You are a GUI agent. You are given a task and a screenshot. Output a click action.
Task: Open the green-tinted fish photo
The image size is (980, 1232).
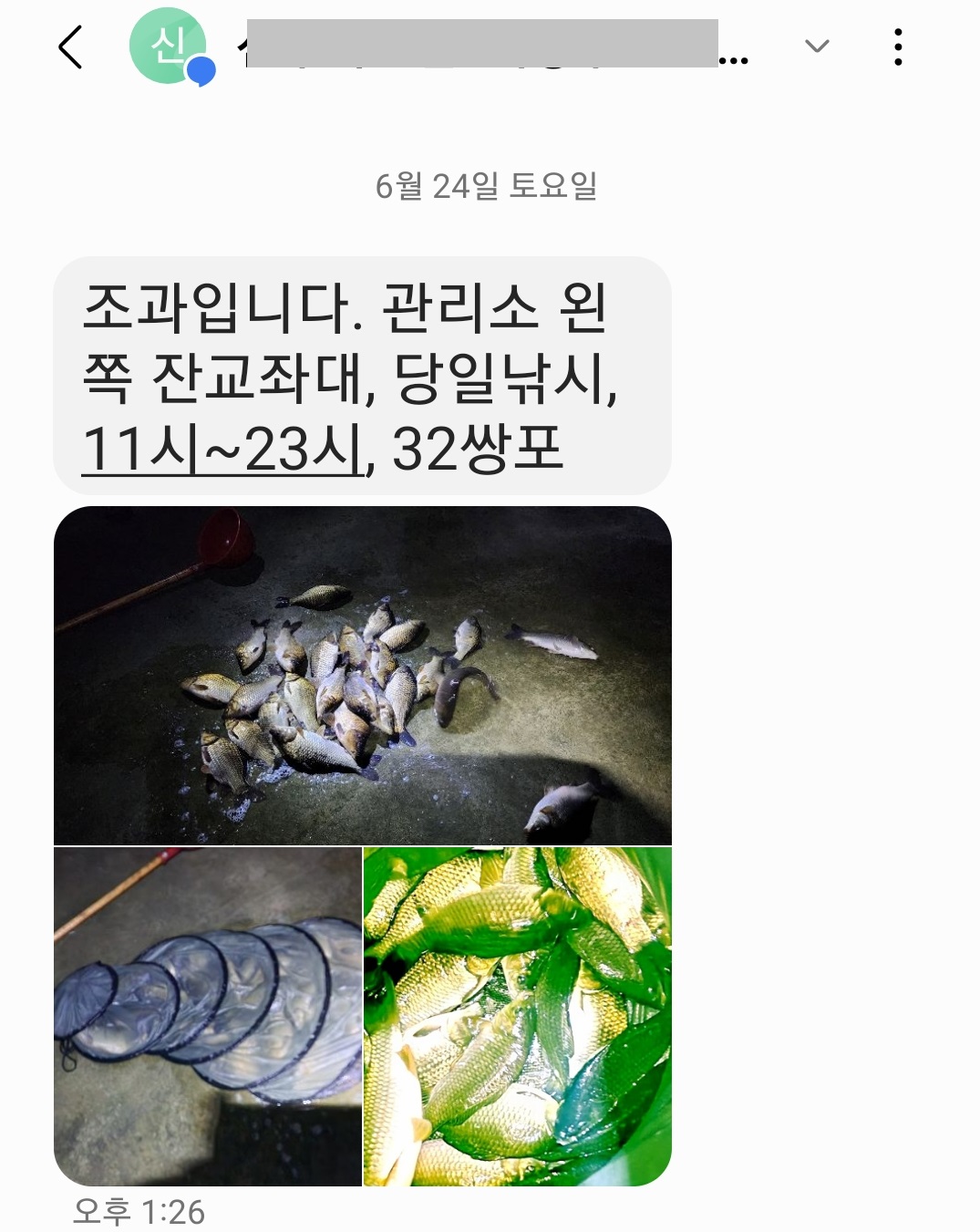517,1016
